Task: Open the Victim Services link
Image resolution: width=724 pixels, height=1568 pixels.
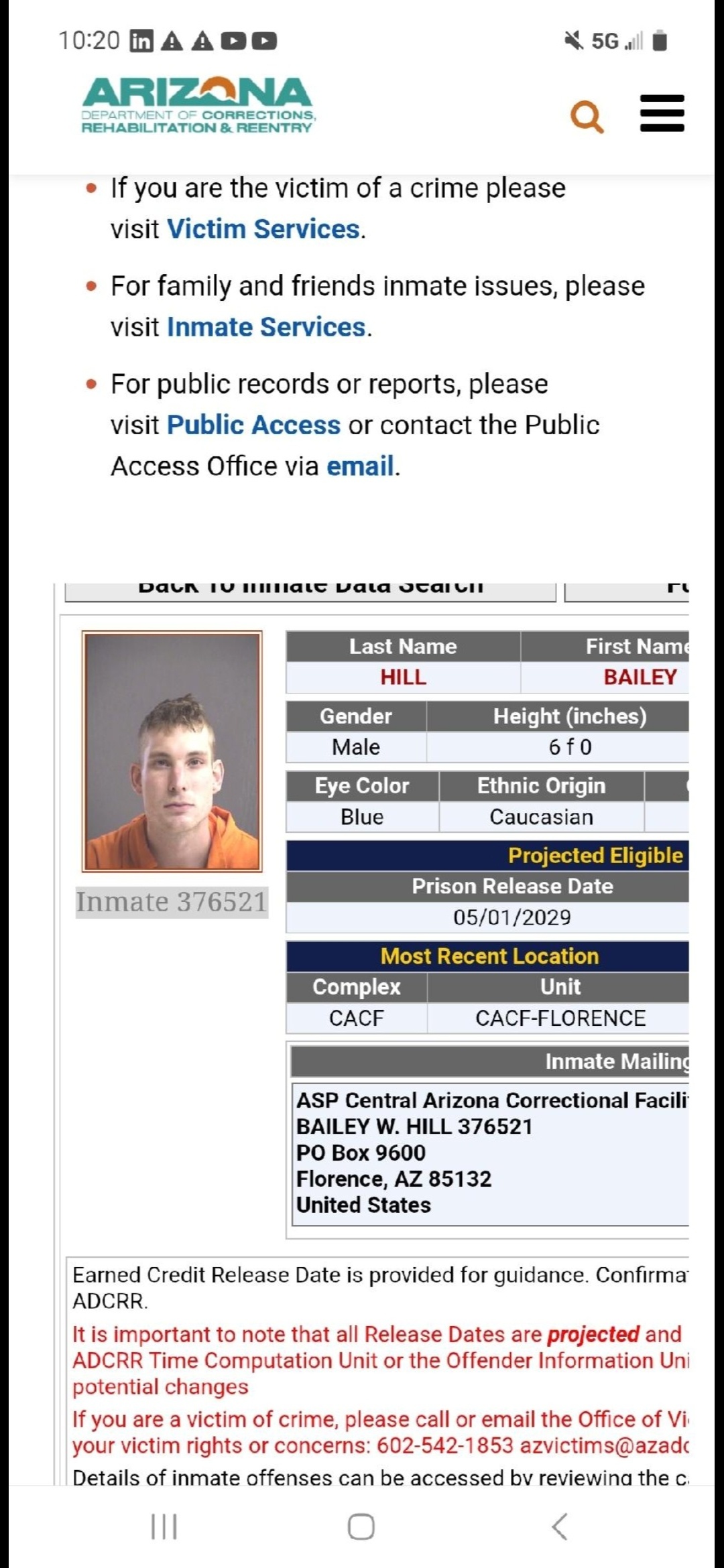Action: click(x=263, y=229)
